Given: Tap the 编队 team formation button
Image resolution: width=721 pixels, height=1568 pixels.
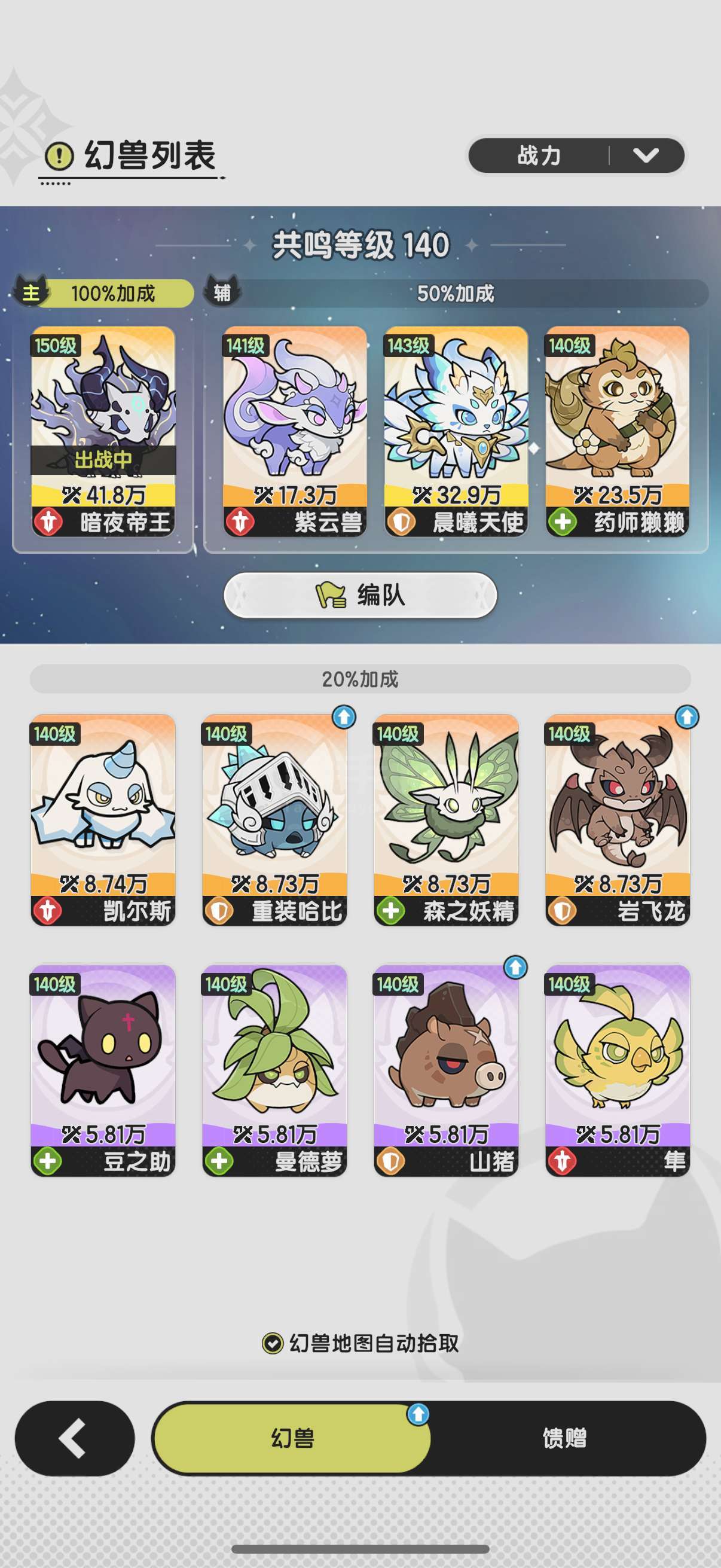Looking at the screenshot, I should click(360, 594).
